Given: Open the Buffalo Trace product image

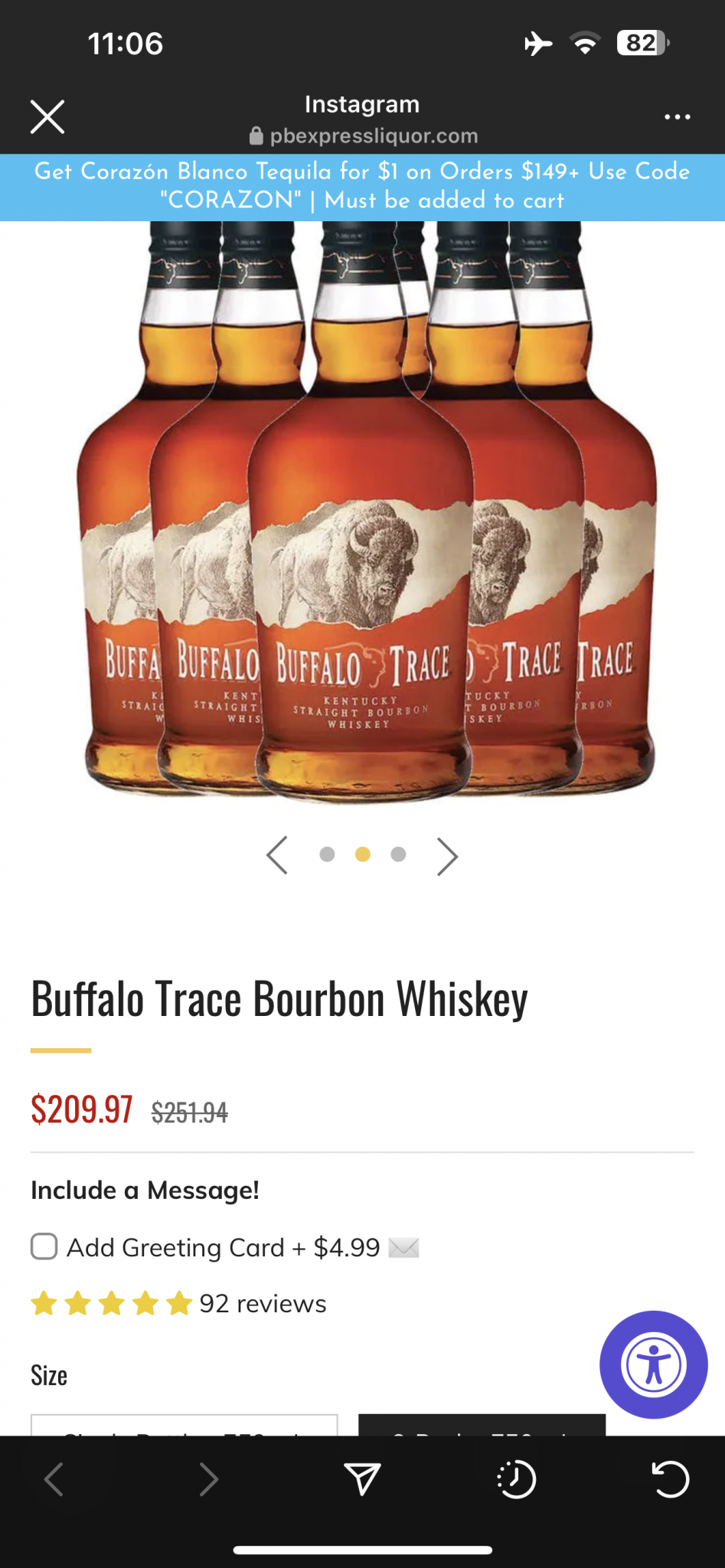Looking at the screenshot, I should pyautogui.click(x=362, y=513).
